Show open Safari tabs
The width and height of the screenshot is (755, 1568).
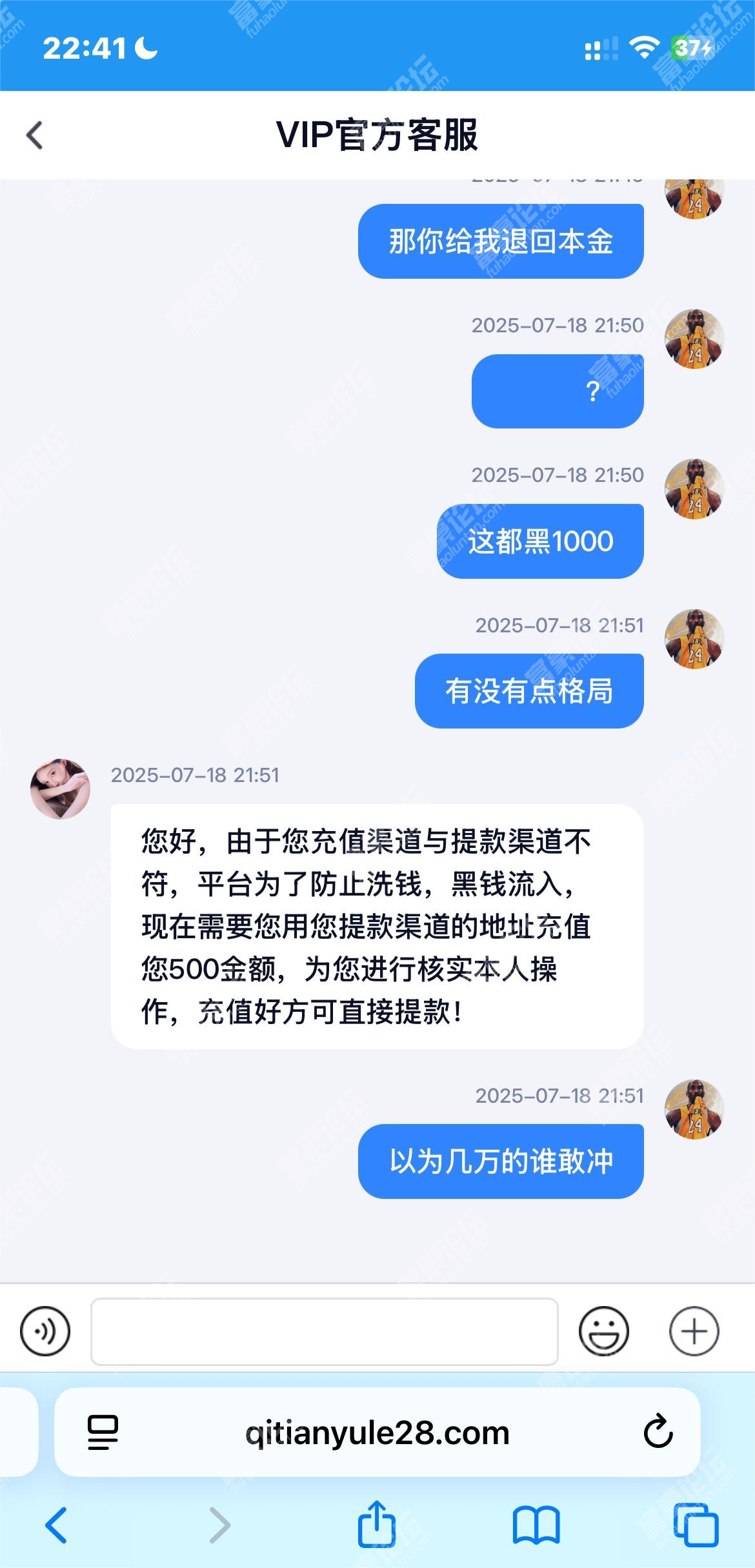point(696,1525)
